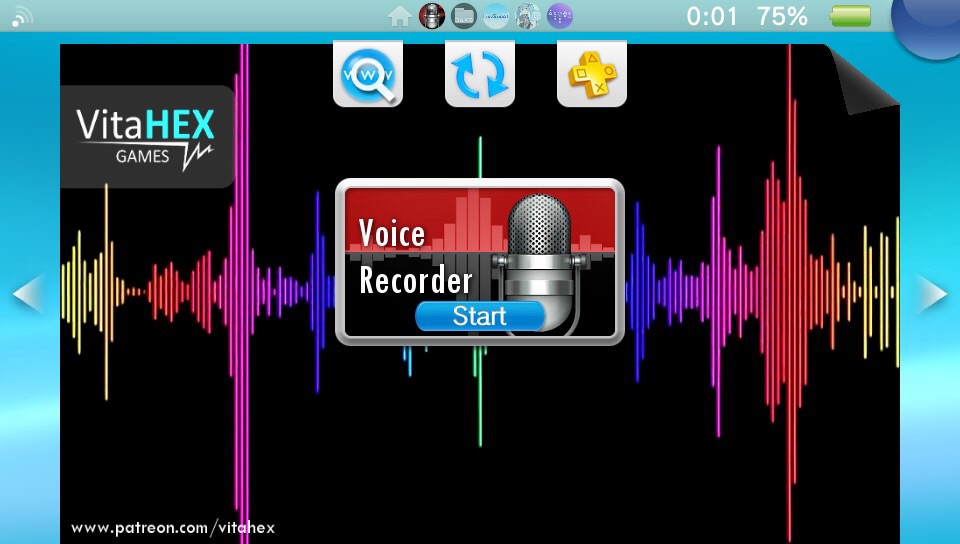960x544 pixels.
Task: Open the PlayStation Plus icon
Action: 591,74
